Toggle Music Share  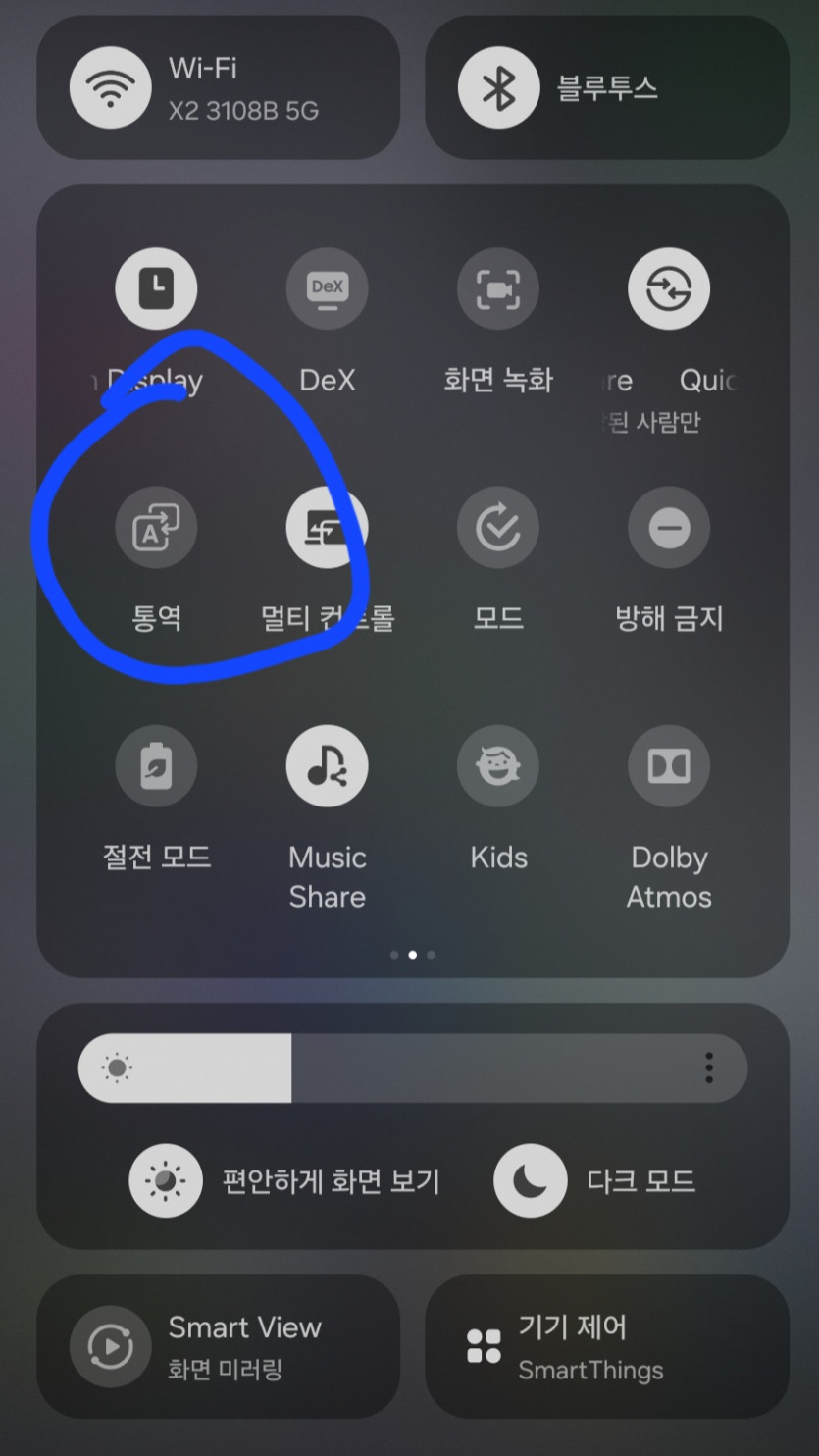click(327, 766)
